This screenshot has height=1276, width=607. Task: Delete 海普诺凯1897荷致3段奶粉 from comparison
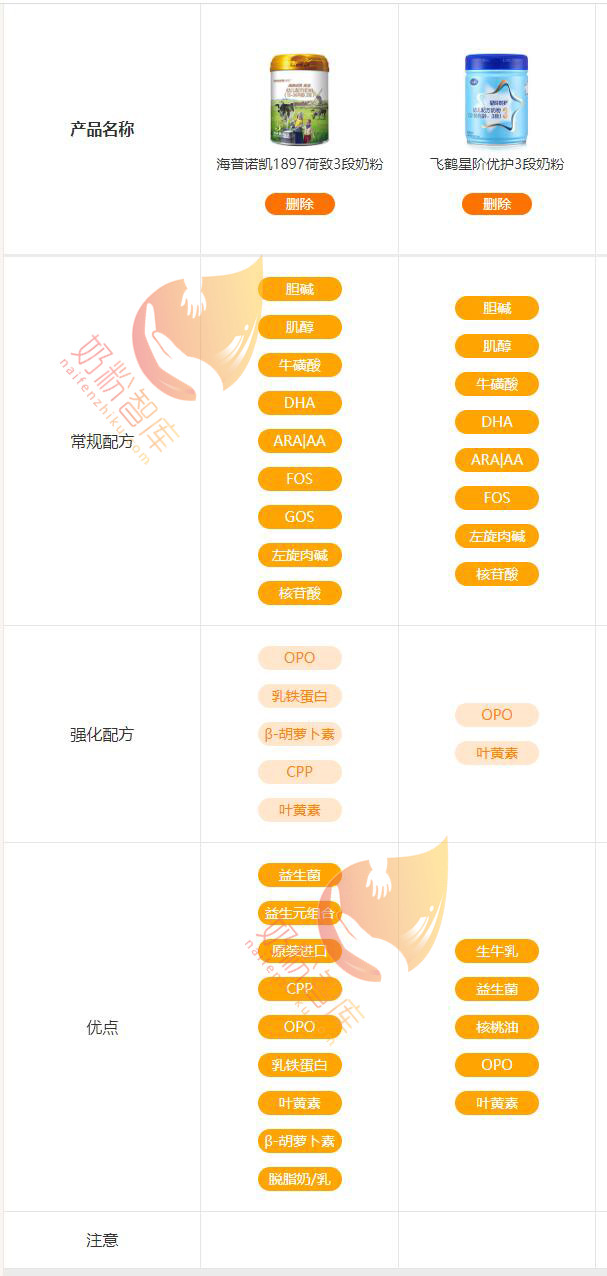pyautogui.click(x=299, y=204)
